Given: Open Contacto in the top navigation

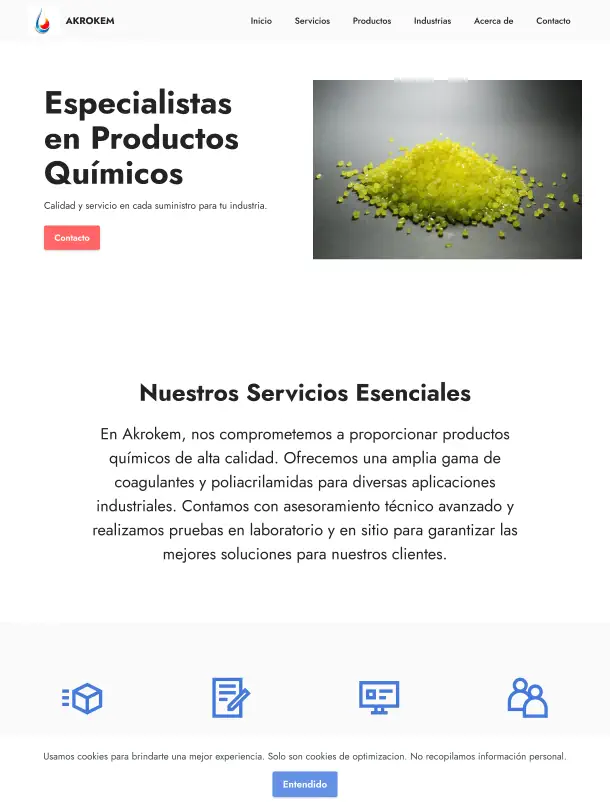Looking at the screenshot, I should click(553, 21).
